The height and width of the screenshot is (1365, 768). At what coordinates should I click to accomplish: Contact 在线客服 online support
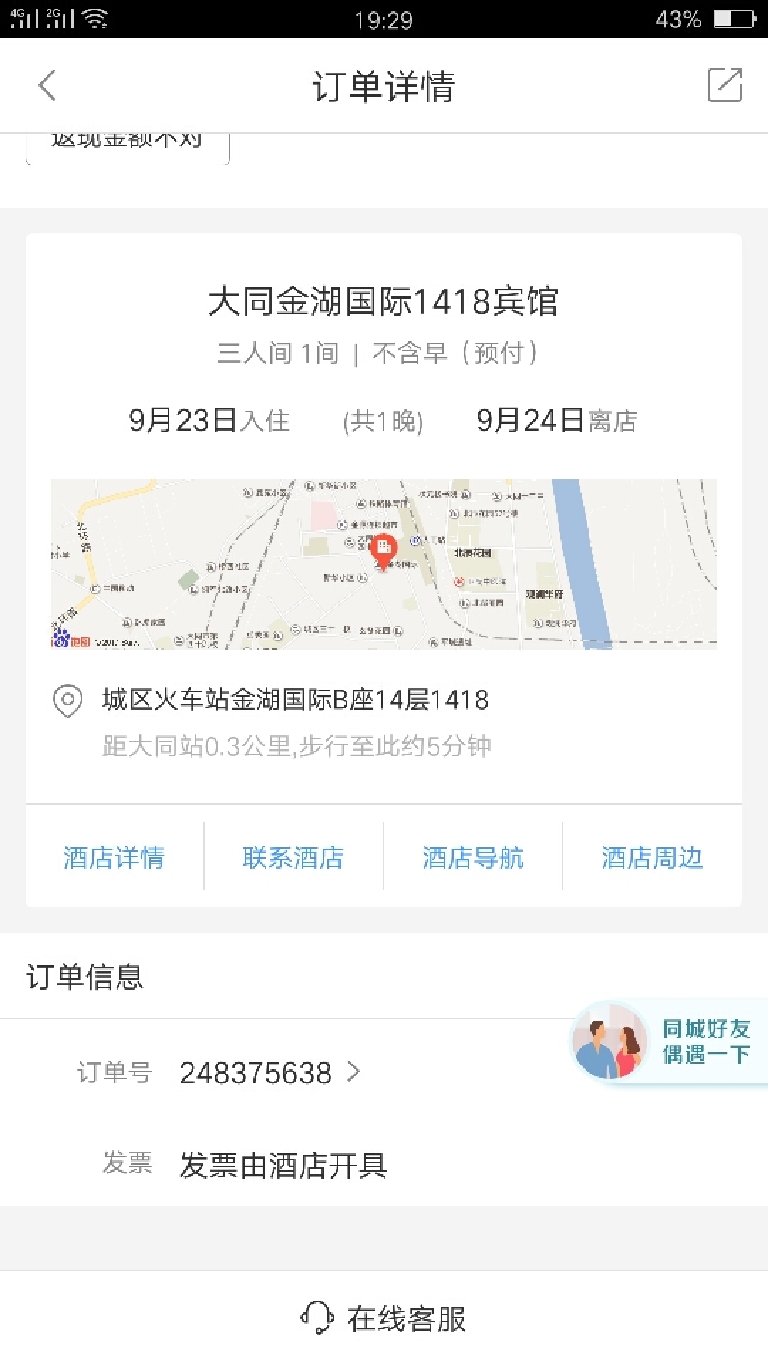384,1318
